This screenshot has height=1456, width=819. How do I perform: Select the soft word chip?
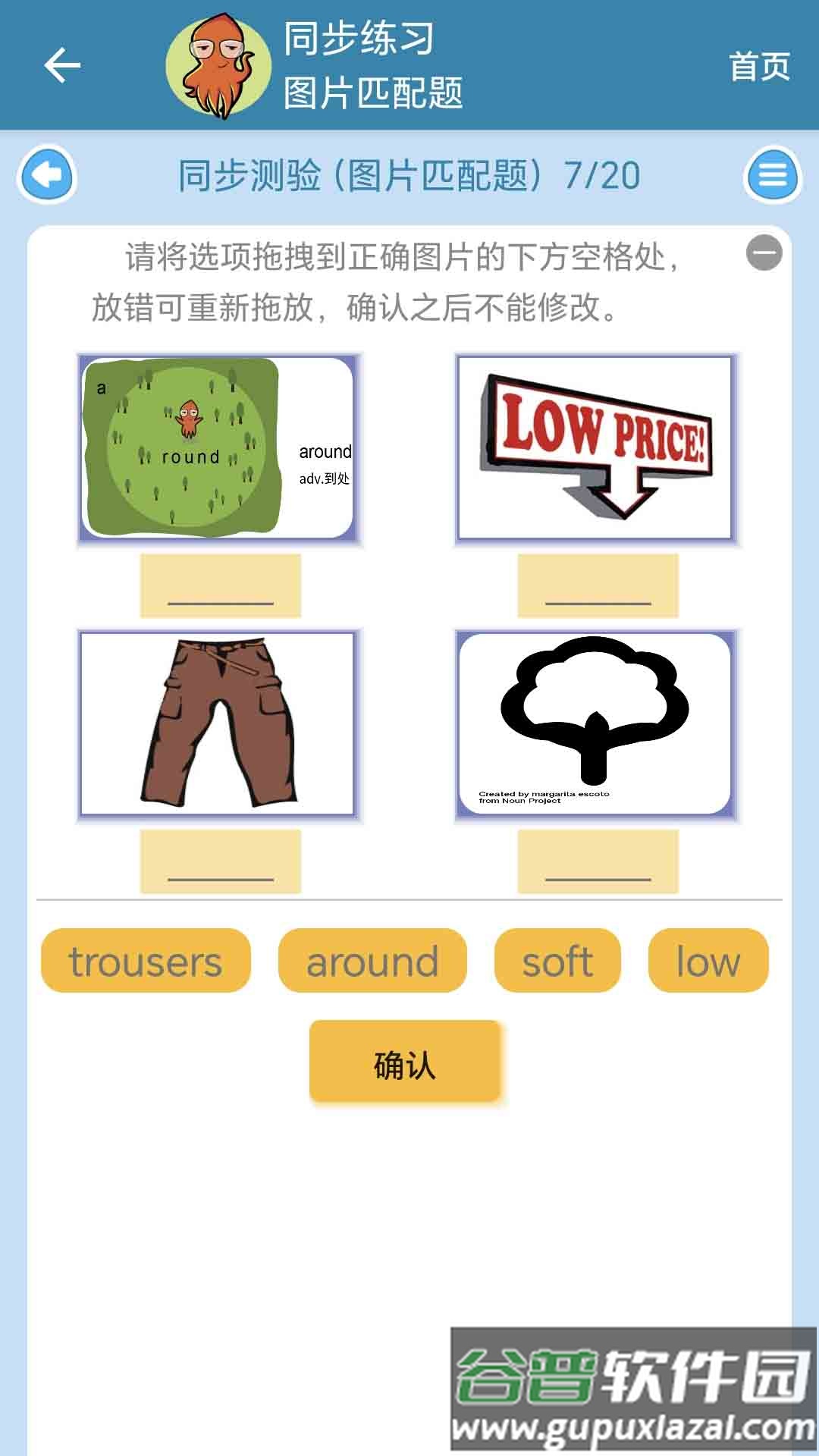557,961
